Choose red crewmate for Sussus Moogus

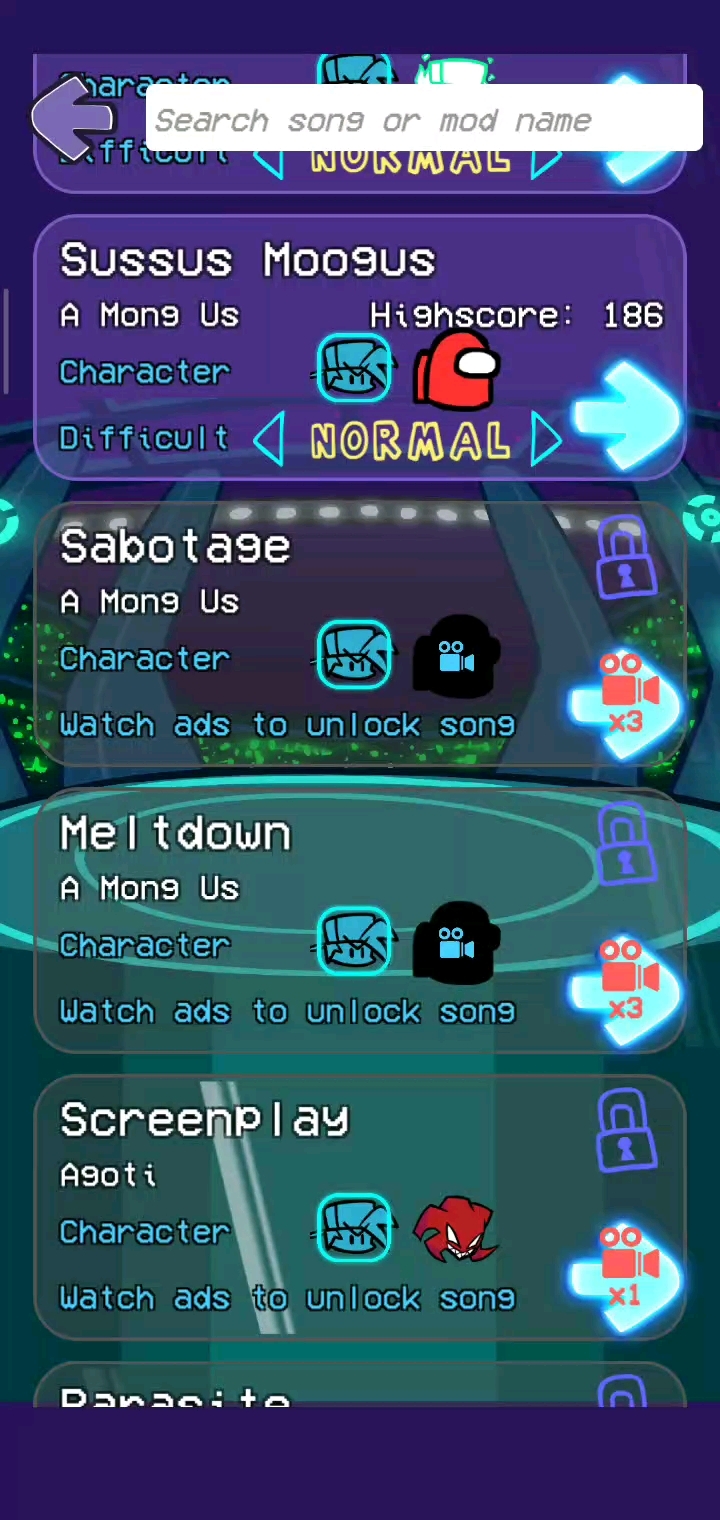[456, 370]
